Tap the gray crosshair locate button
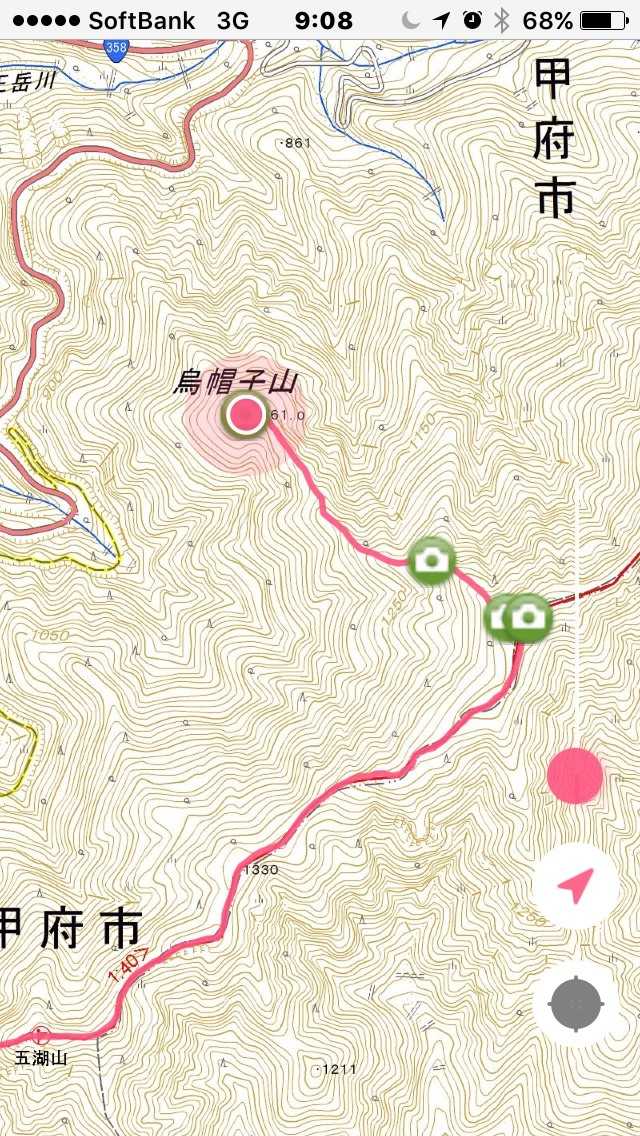640x1136 pixels. pos(575,1000)
